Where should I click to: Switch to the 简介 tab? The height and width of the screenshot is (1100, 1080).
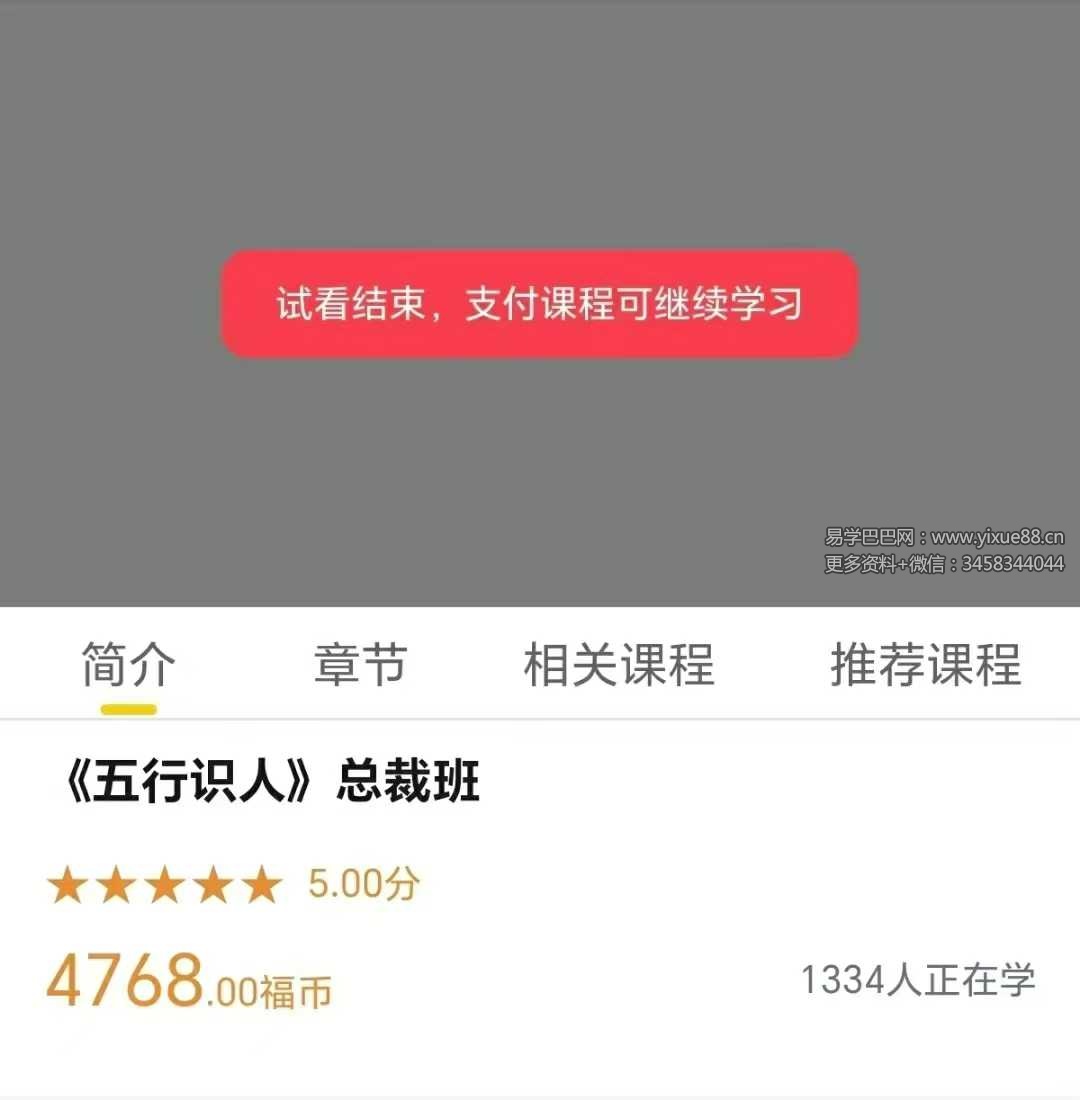coord(129,665)
